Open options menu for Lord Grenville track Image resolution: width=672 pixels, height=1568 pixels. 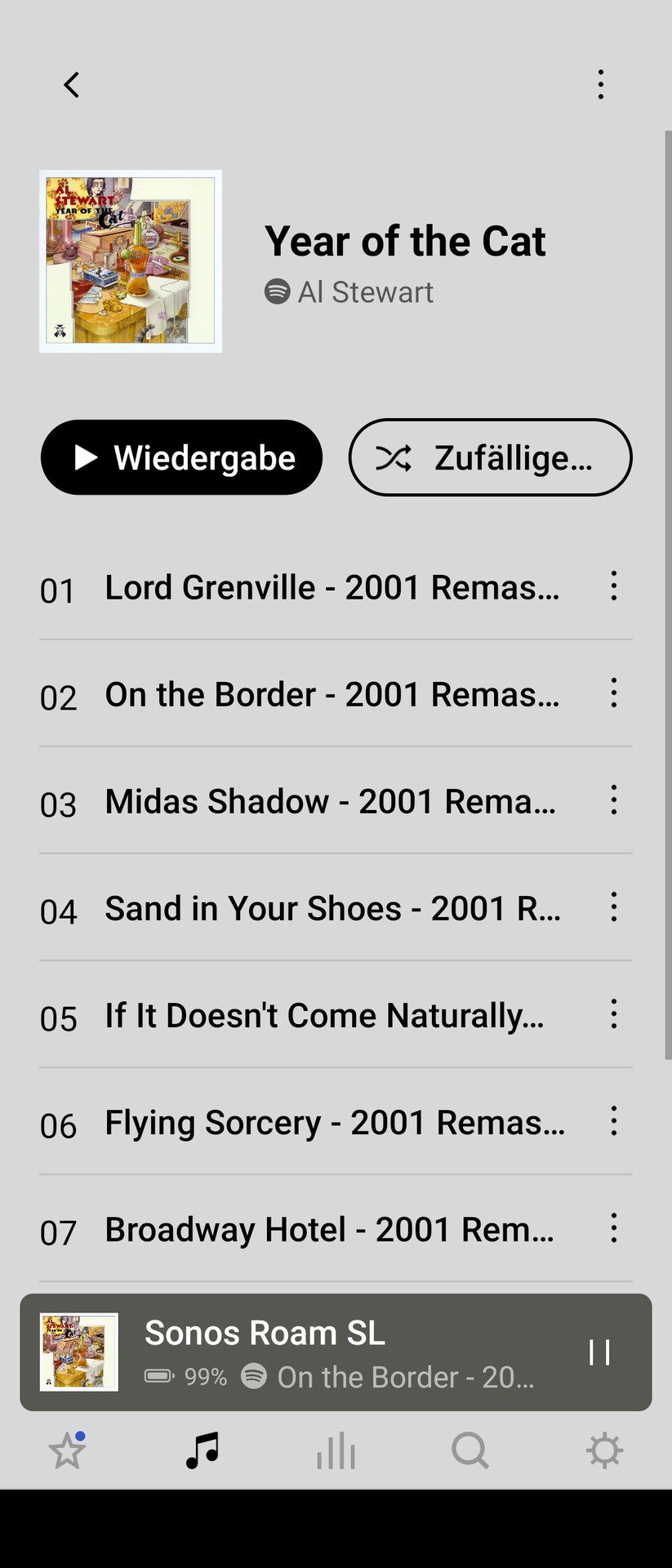coord(613,587)
